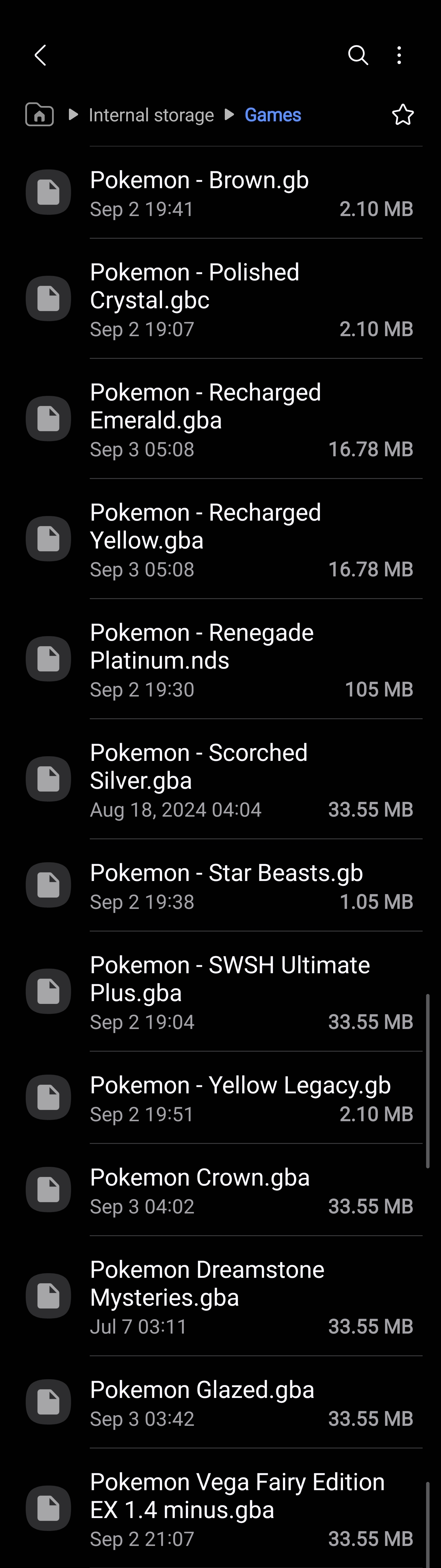The width and height of the screenshot is (441, 1568).
Task: Add Games folder to favorites
Action: (403, 114)
